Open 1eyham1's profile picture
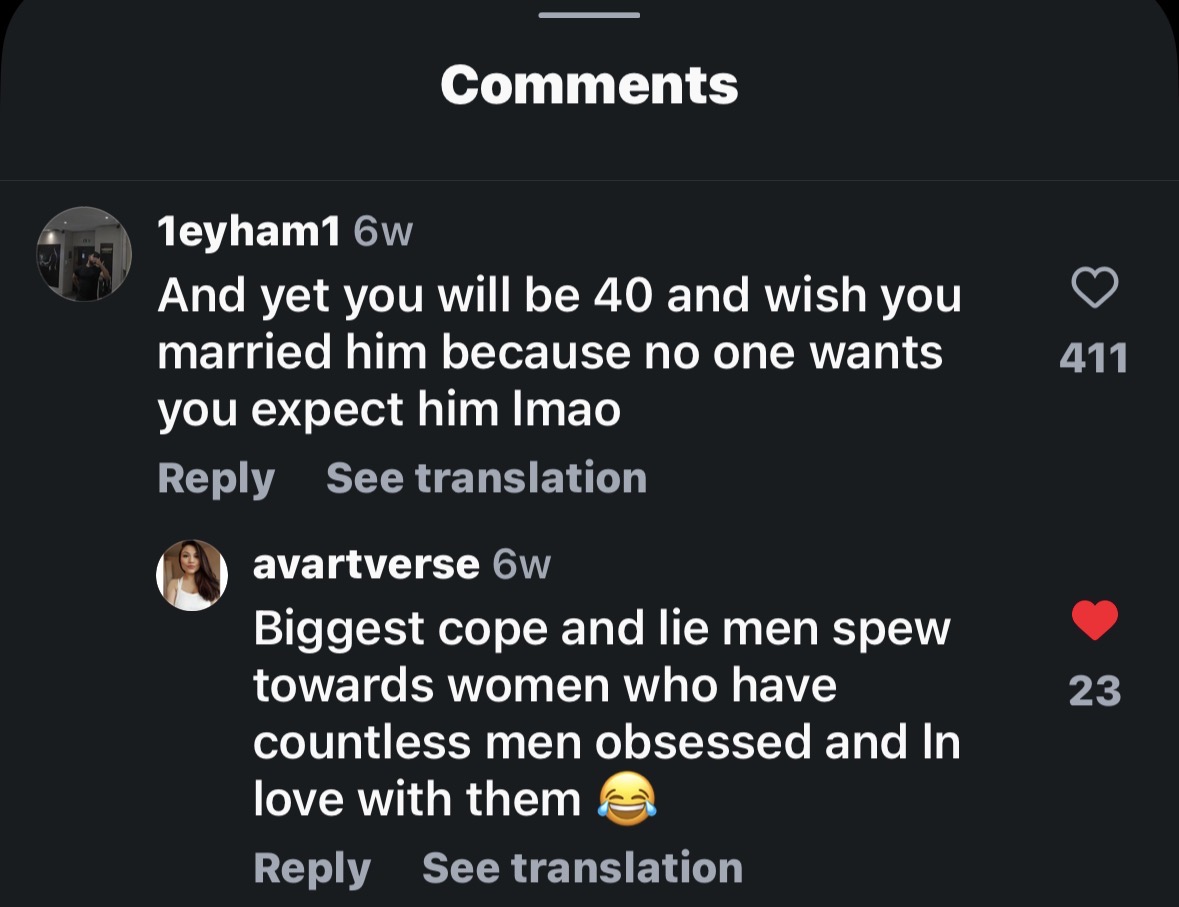This screenshot has width=1179, height=907. click(x=85, y=254)
